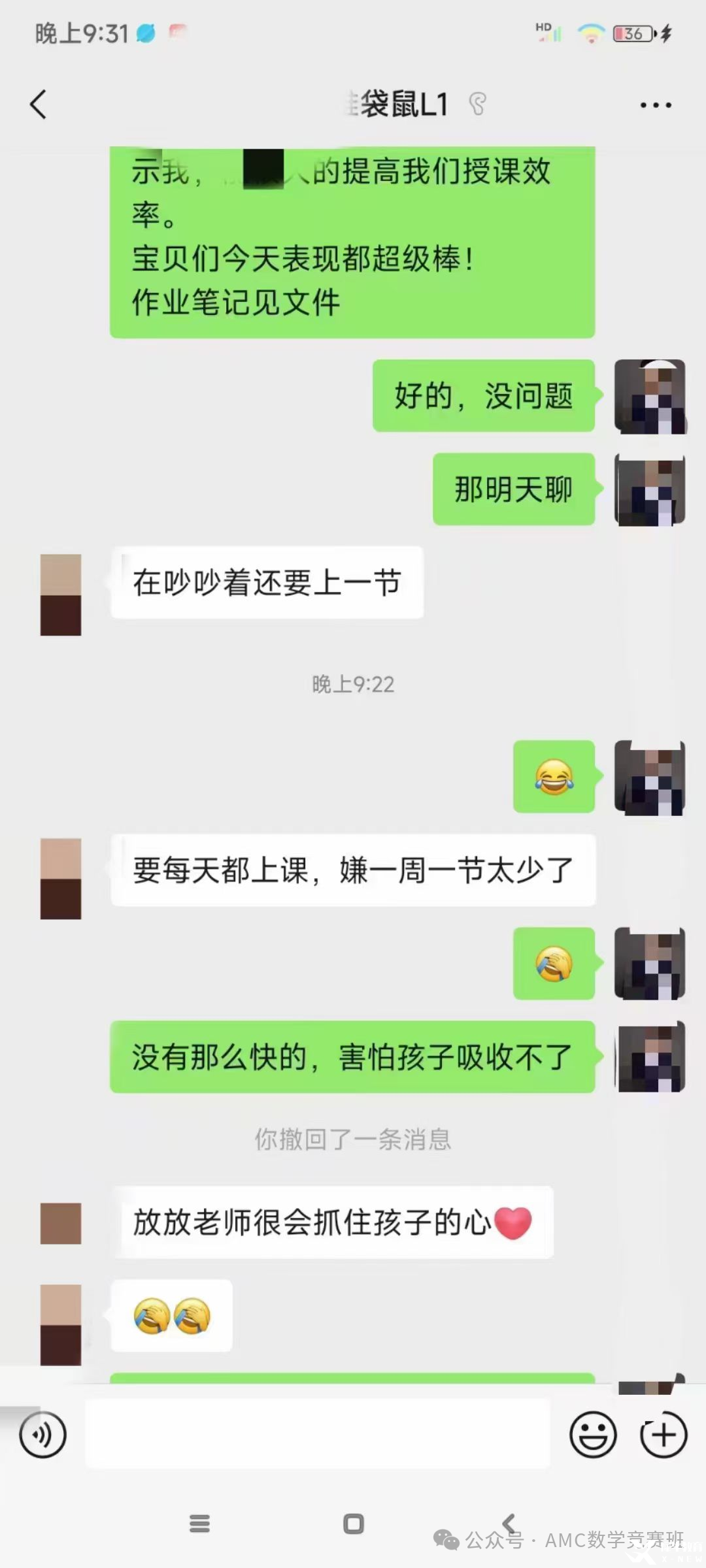Open sender avatar beside '好的，没问题'

(x=650, y=397)
